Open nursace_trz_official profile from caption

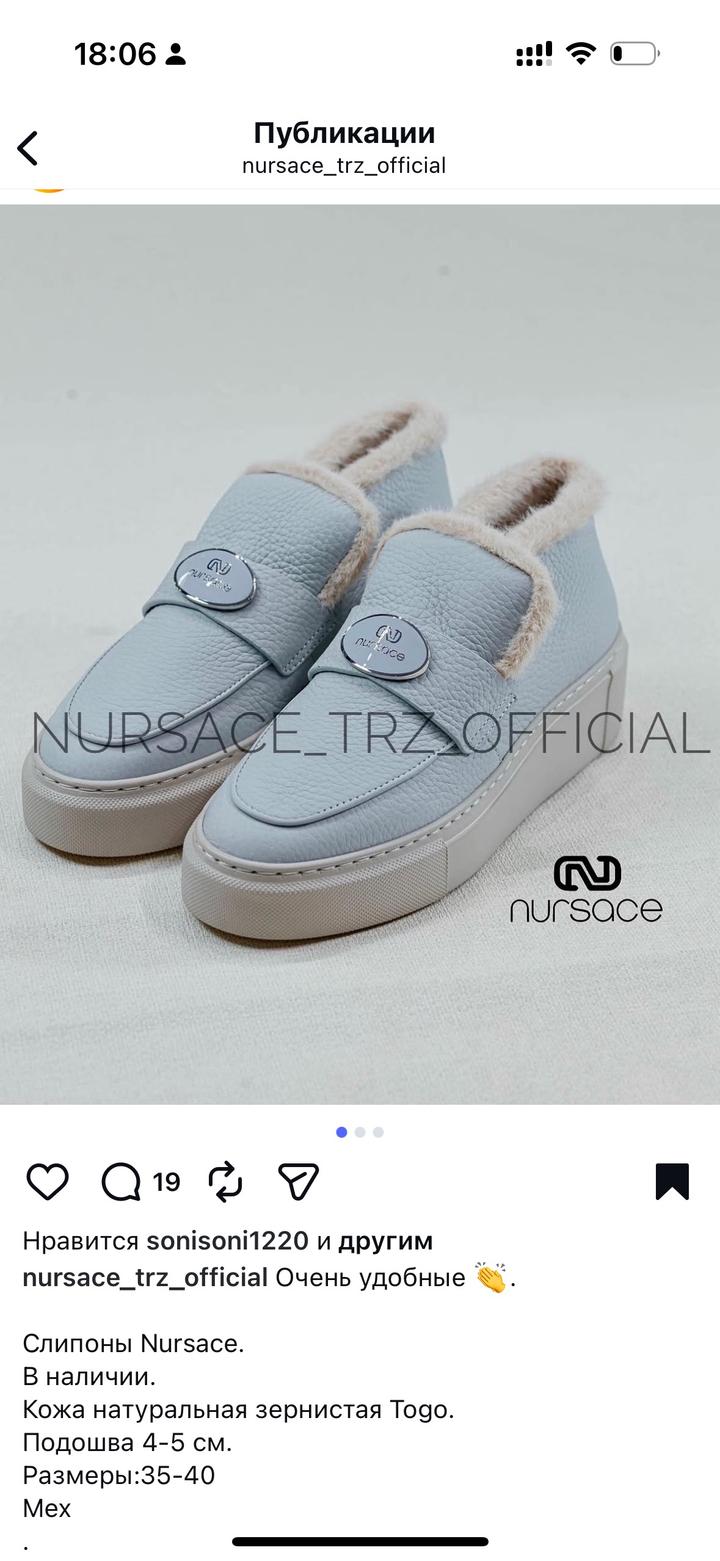pos(145,1277)
